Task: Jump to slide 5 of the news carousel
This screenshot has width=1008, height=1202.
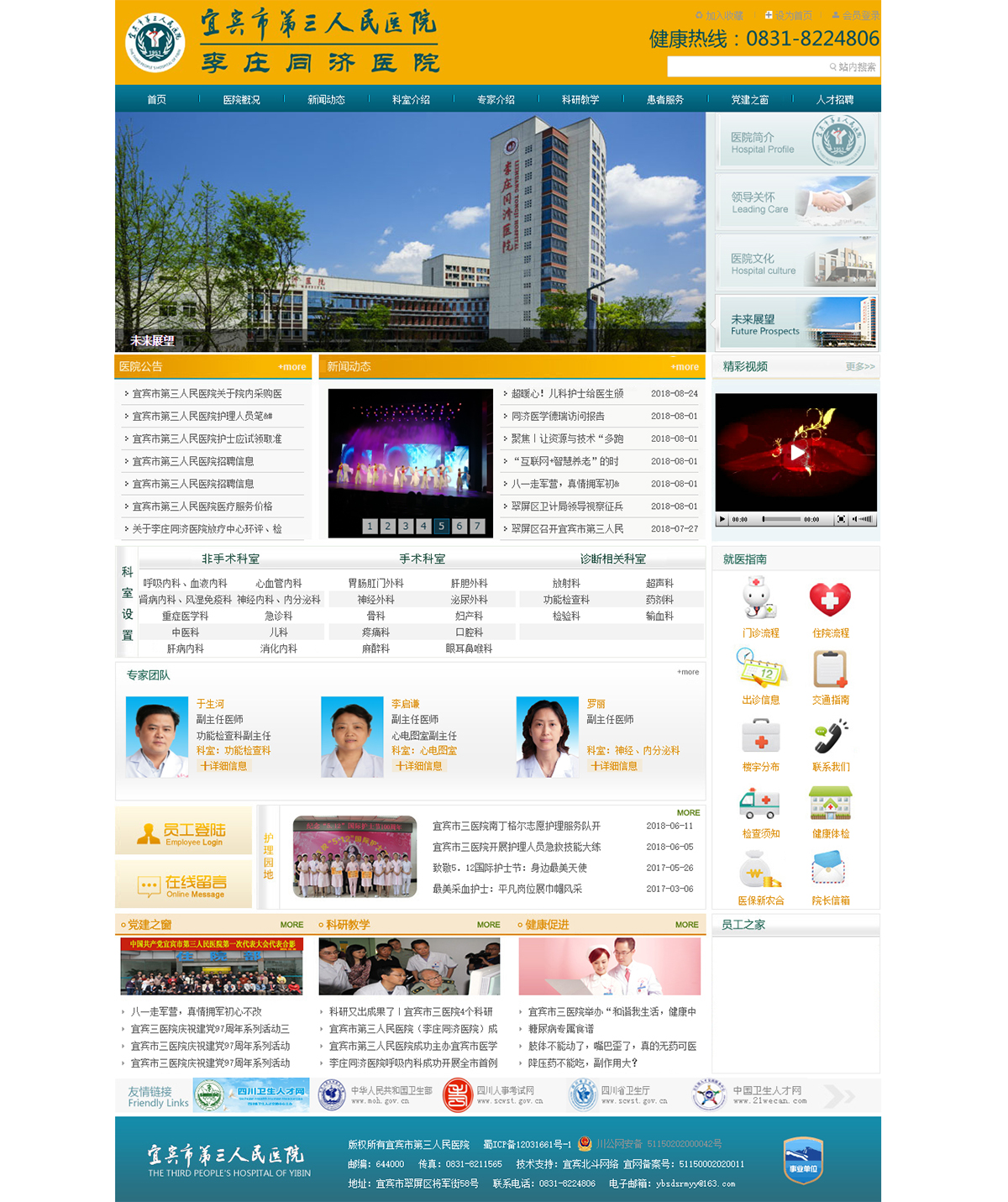Action: (x=441, y=526)
